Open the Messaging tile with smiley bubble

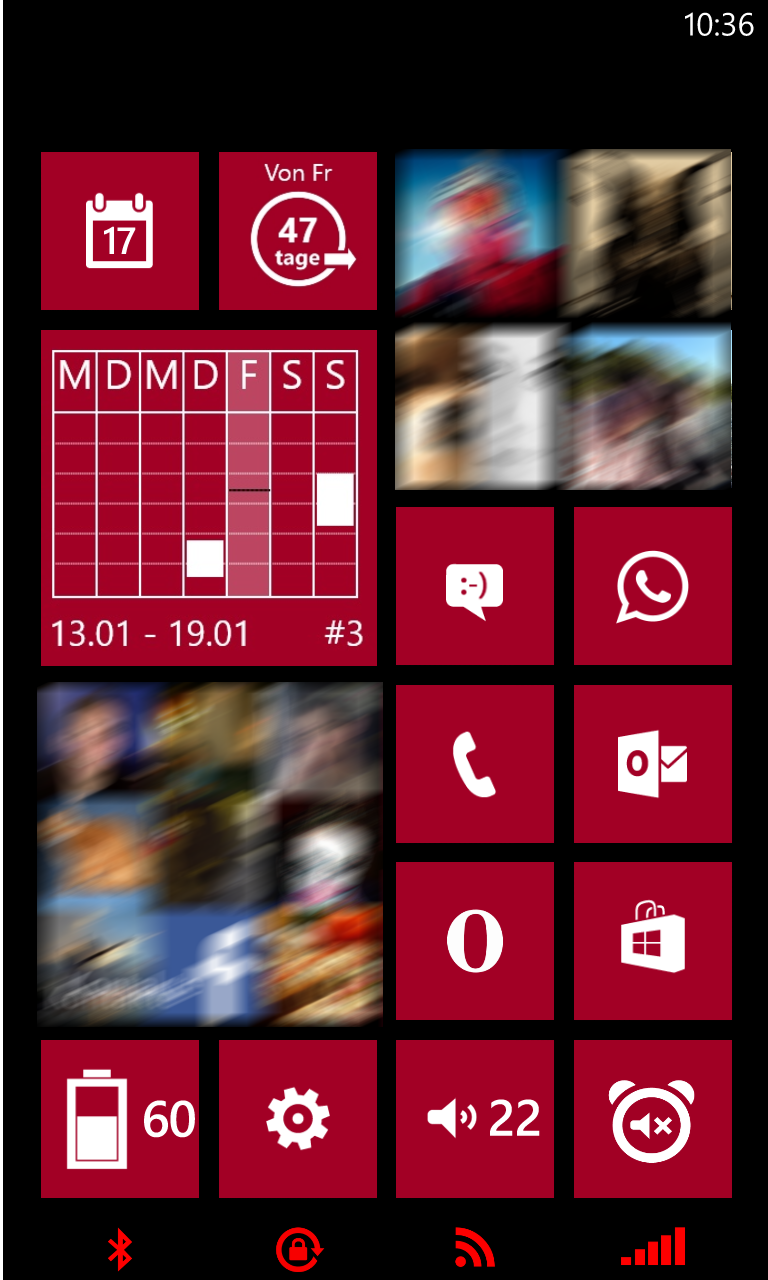[475, 586]
